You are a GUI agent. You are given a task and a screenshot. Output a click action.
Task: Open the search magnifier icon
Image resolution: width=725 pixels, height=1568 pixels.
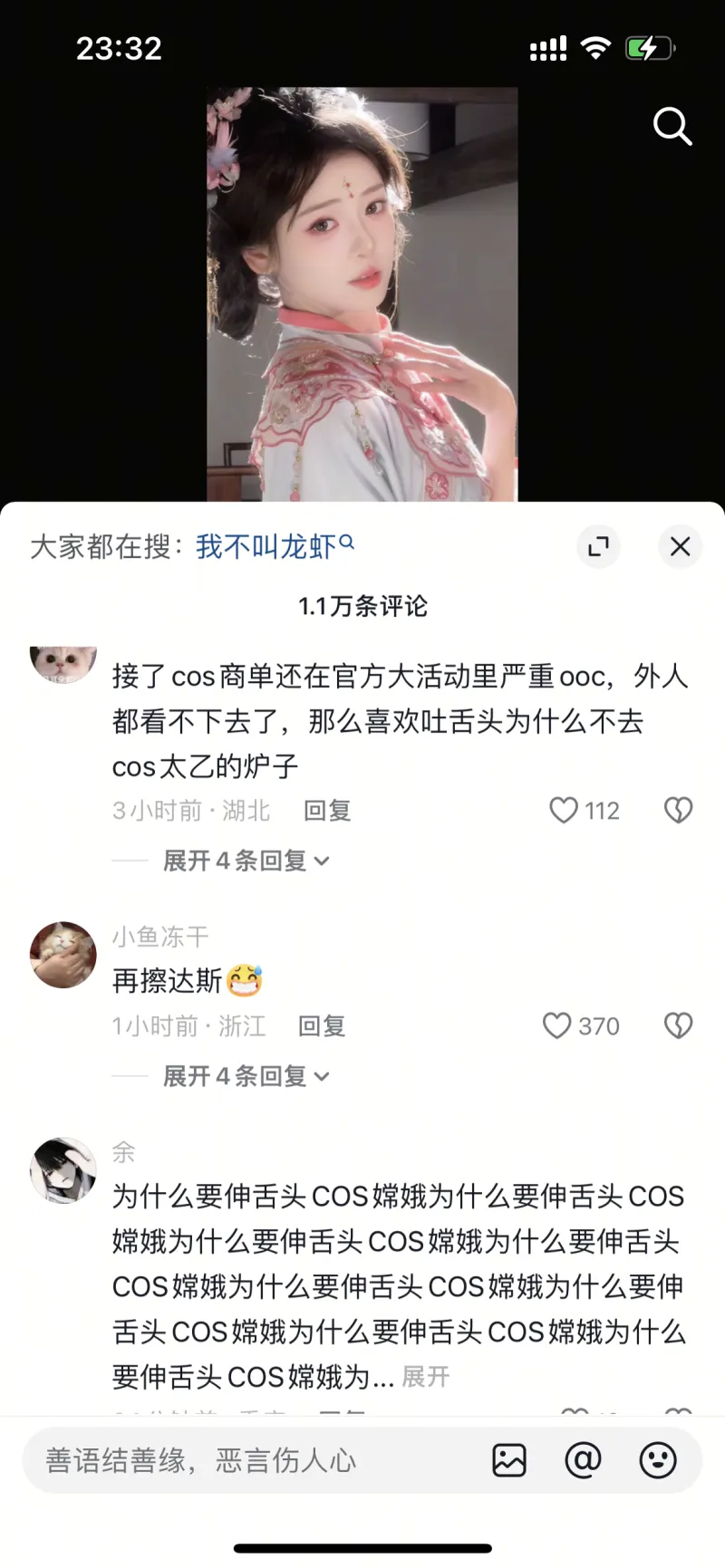(x=672, y=127)
